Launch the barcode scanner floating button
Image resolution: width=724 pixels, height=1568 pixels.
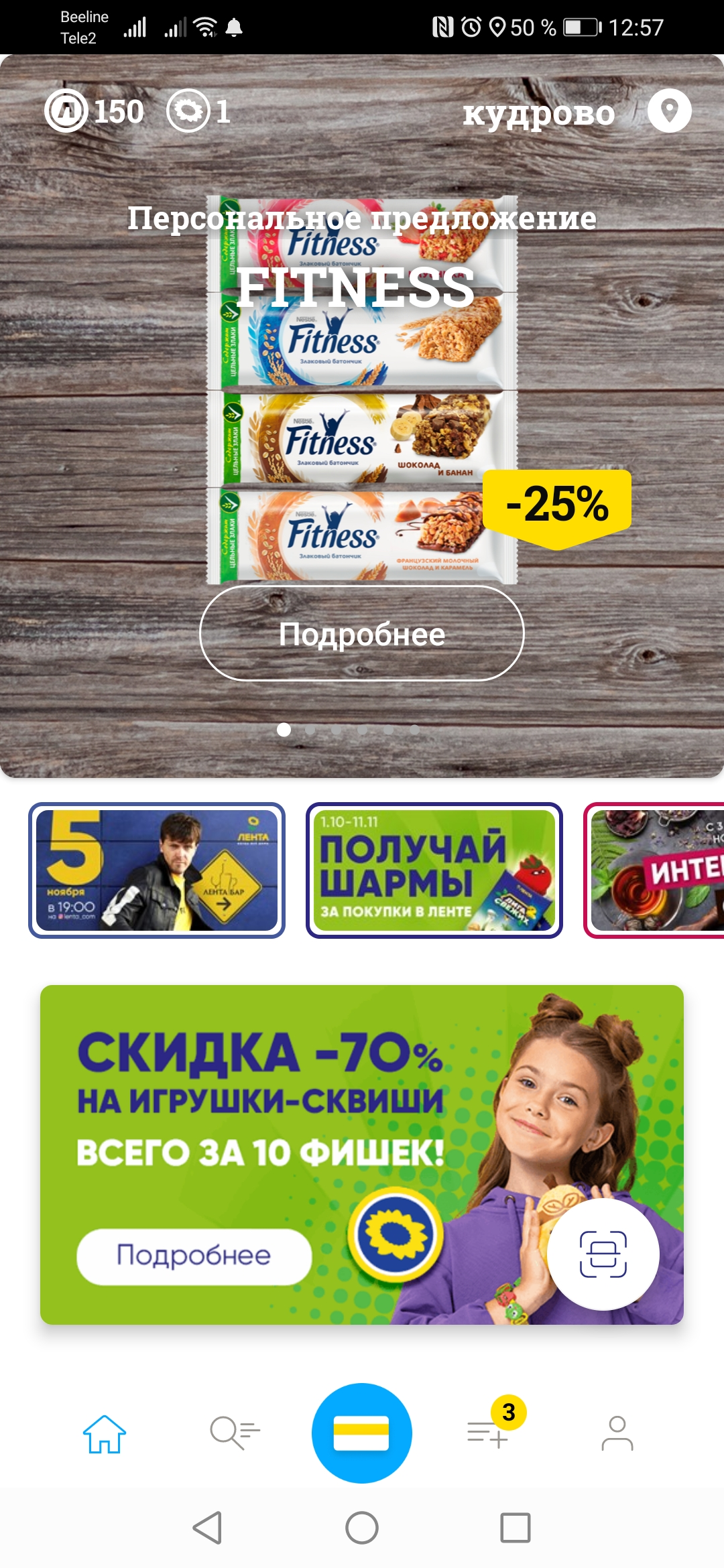(x=603, y=1254)
